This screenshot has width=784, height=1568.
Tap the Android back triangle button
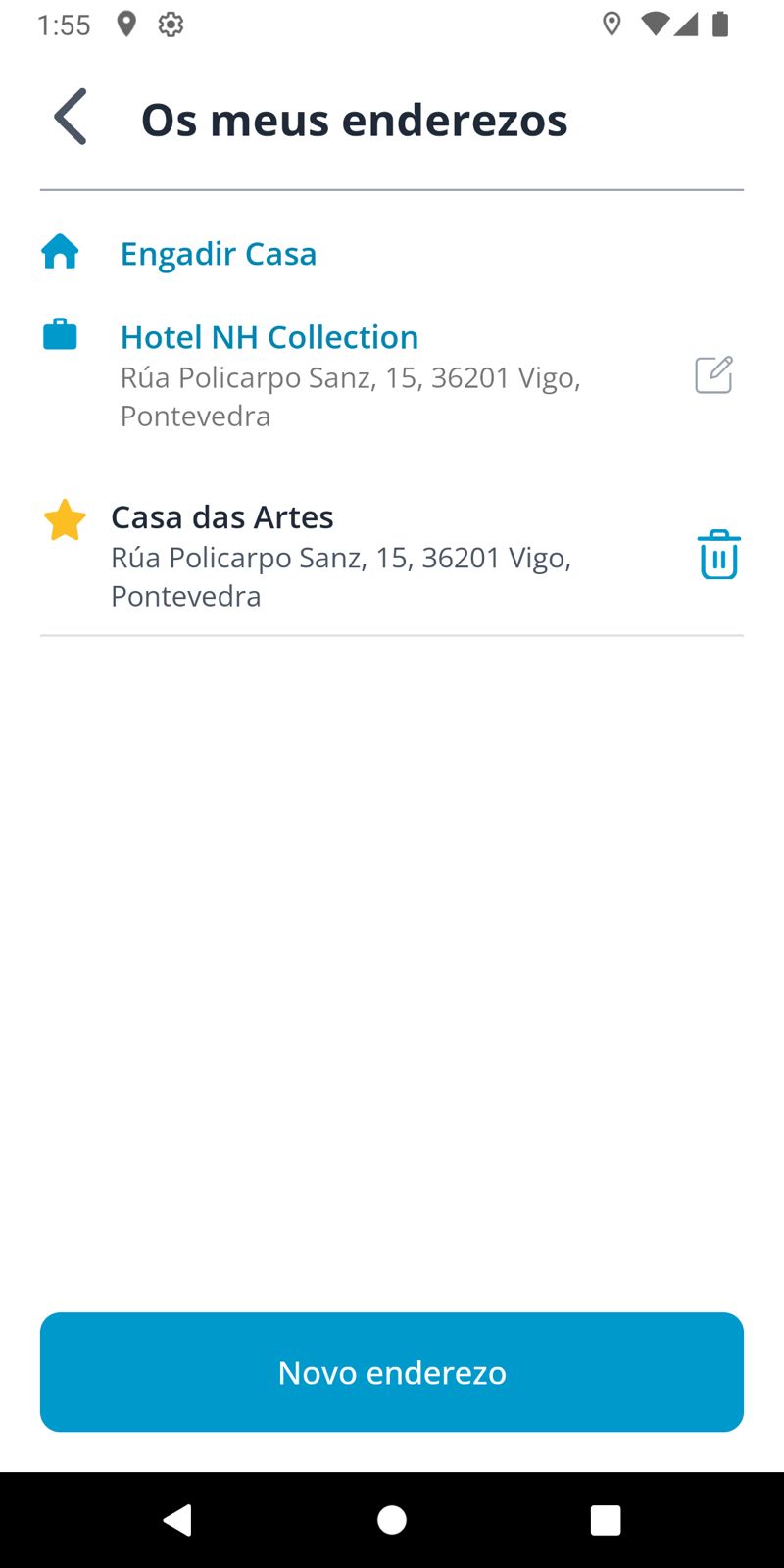point(177,1520)
